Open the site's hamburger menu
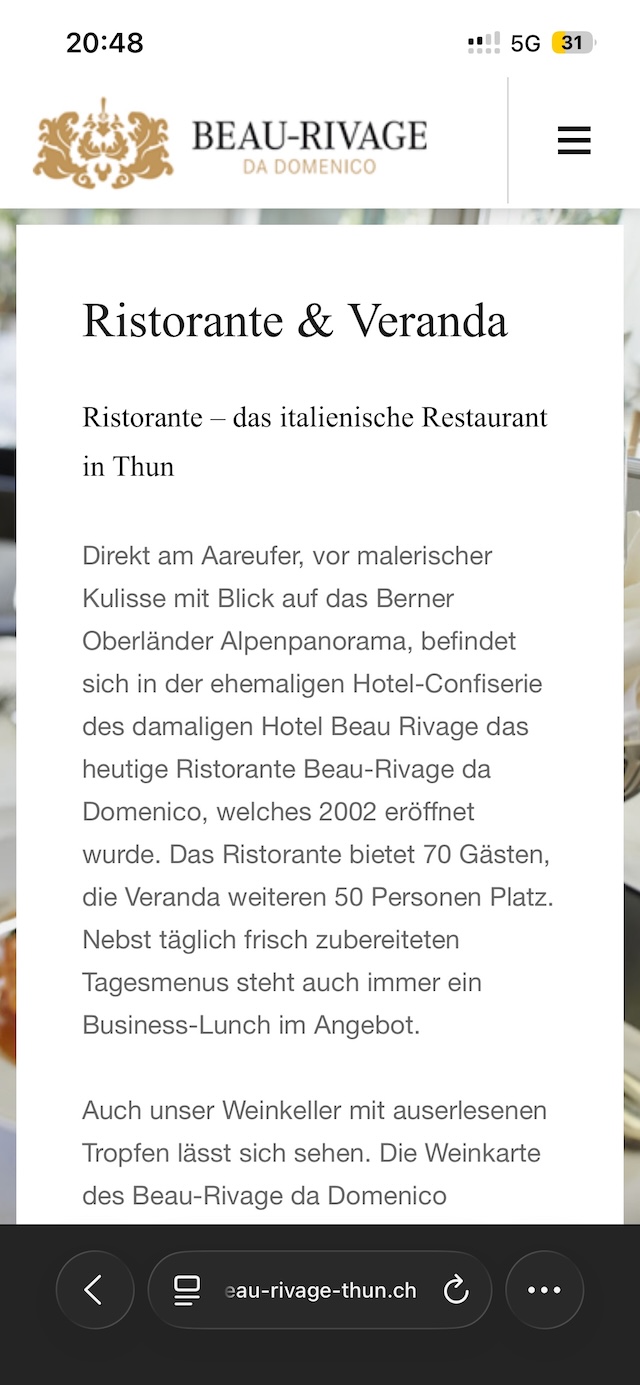The width and height of the screenshot is (640, 1385). 574,141
